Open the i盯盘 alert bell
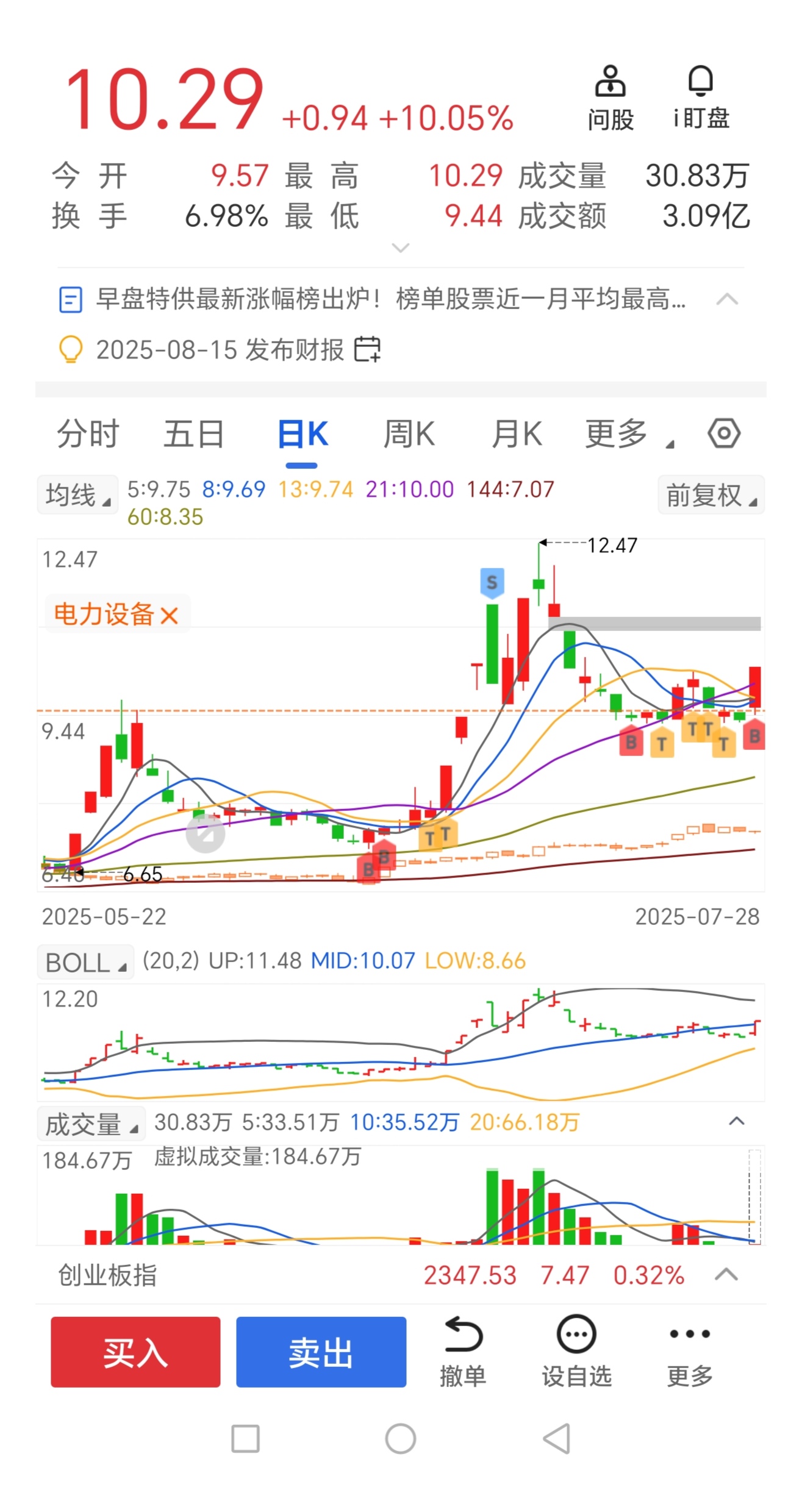802x1512 pixels. 701,98
